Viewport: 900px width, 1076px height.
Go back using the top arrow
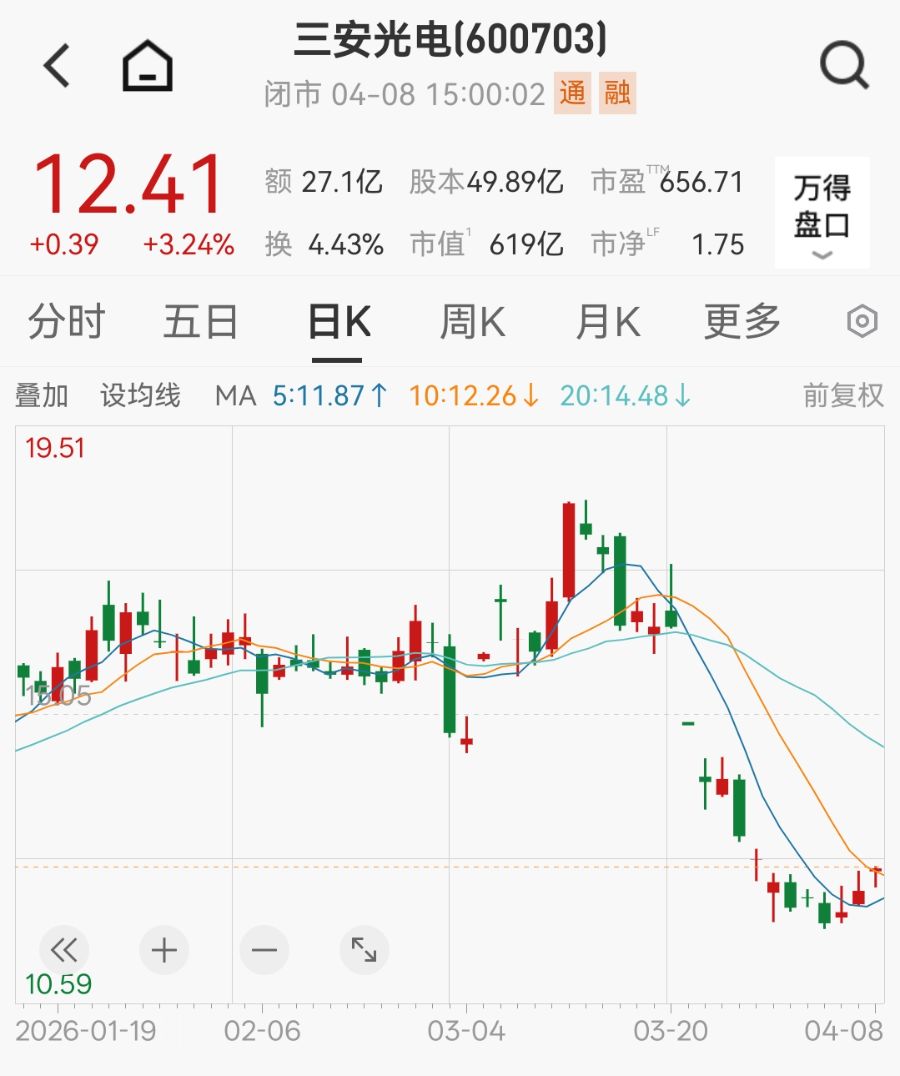click(57, 66)
